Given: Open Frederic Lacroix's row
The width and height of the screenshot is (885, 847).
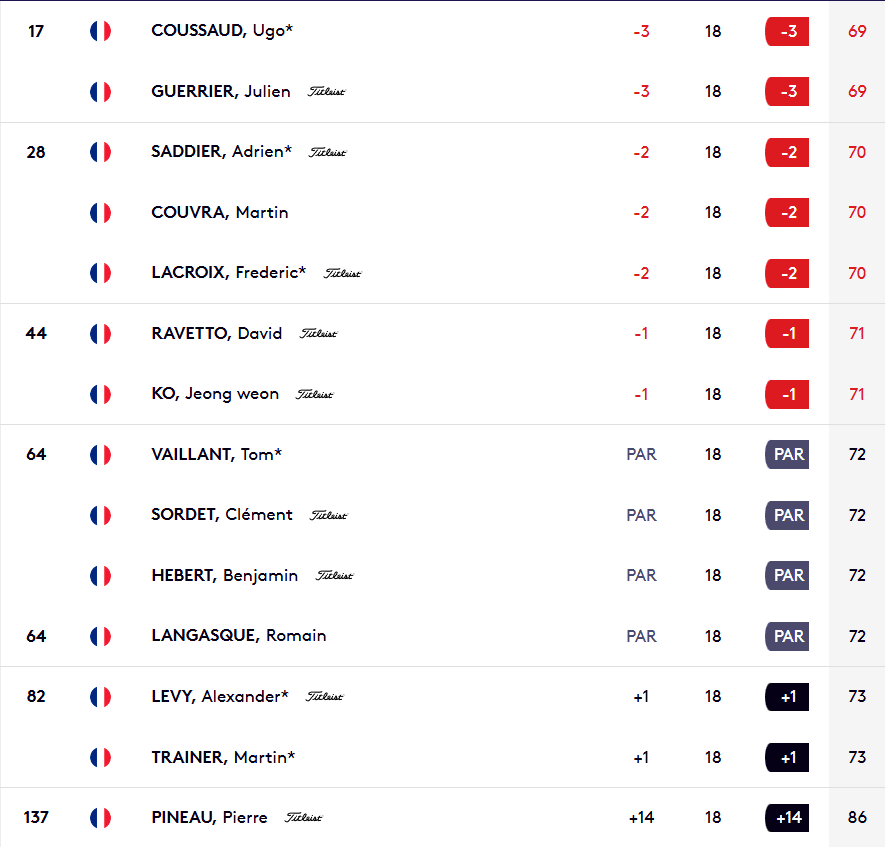Looking at the screenshot, I should click(x=229, y=273).
